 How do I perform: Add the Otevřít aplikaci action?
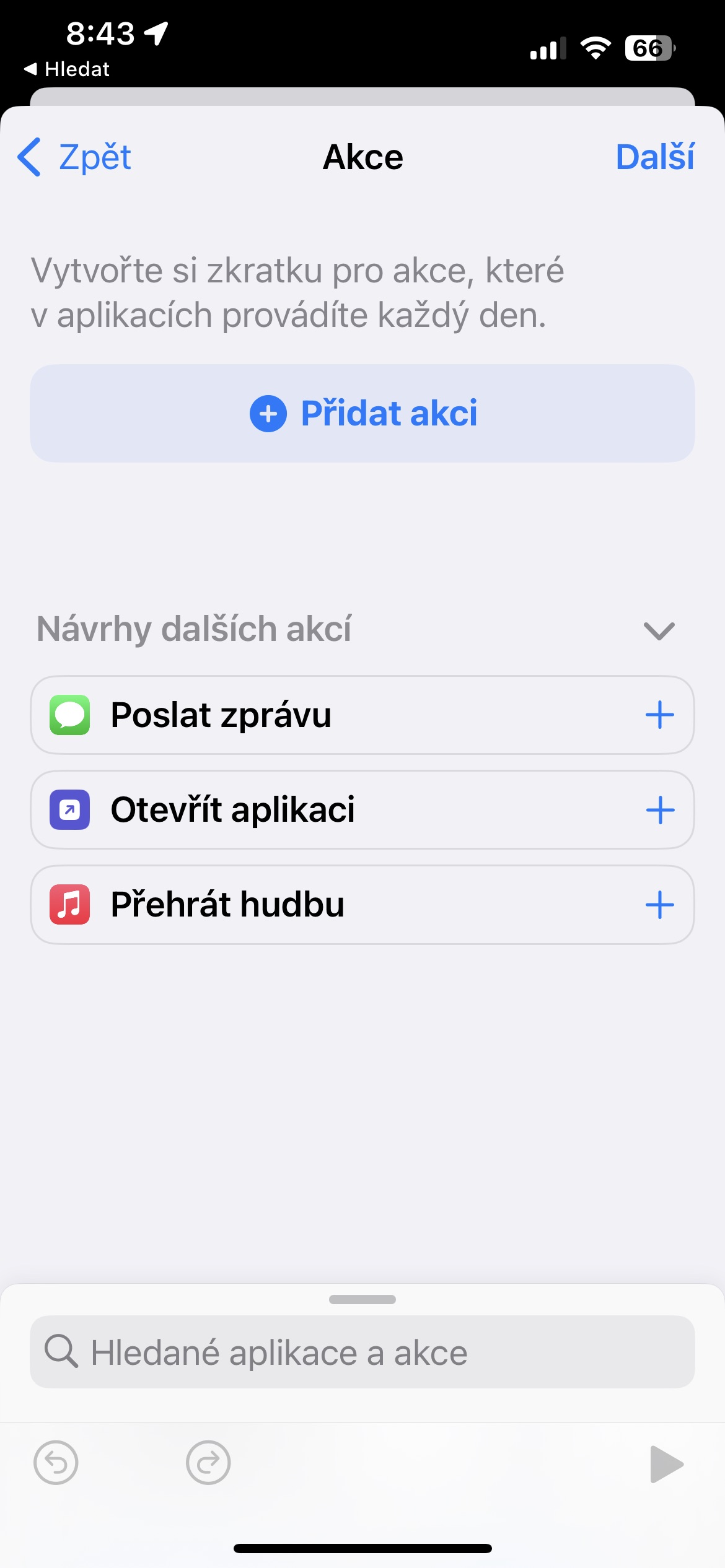(x=660, y=810)
